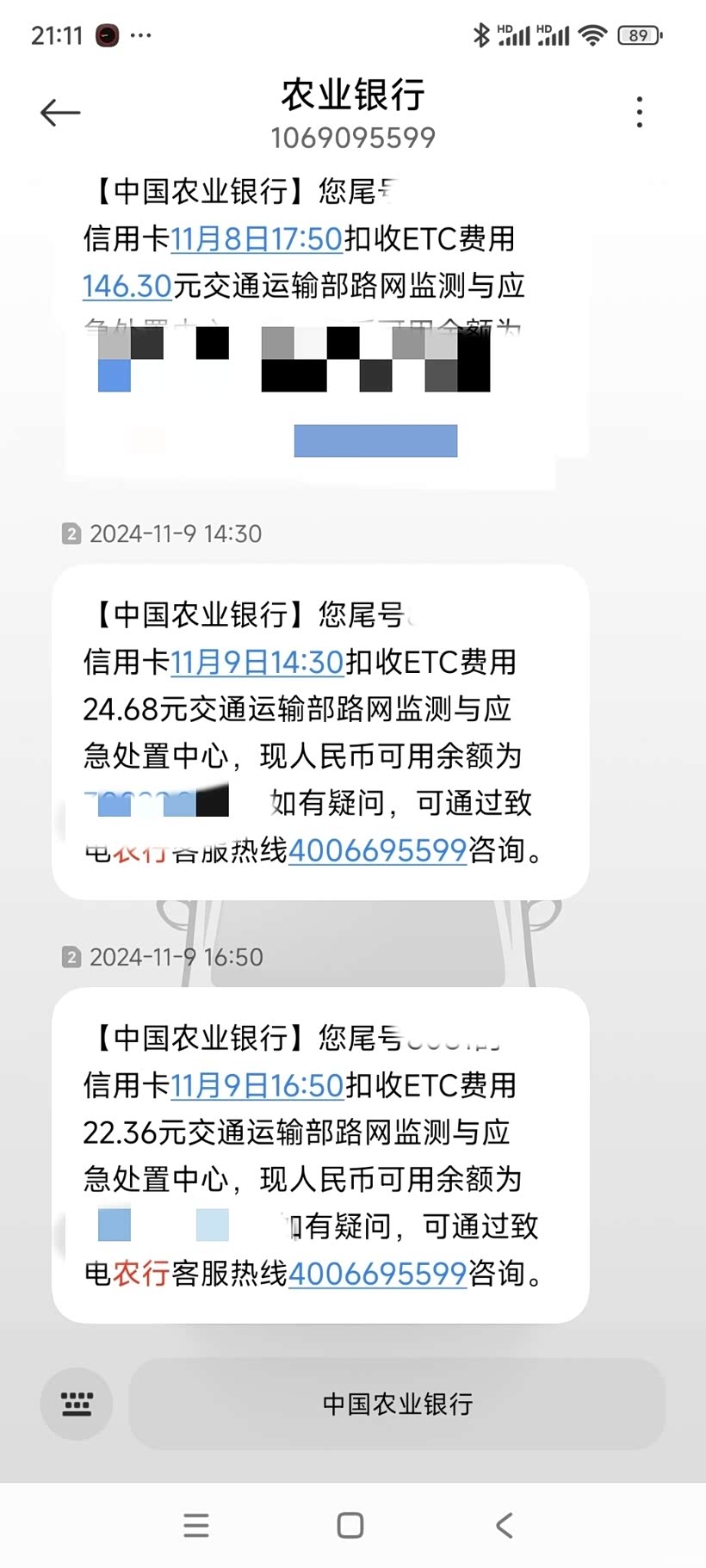706x1568 pixels.
Task: Tap the blue action button in the top message
Action: tap(375, 441)
